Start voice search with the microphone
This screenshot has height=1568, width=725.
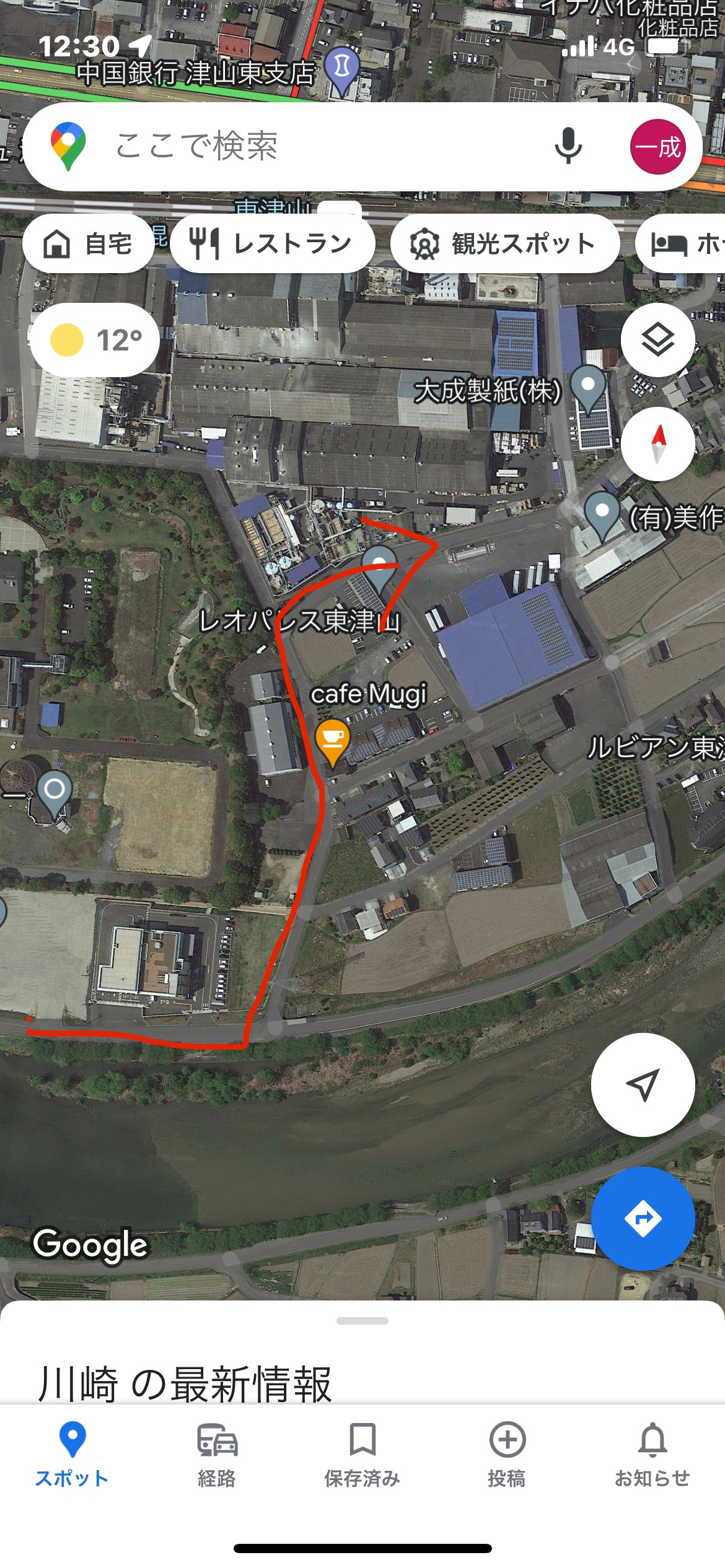point(568,147)
